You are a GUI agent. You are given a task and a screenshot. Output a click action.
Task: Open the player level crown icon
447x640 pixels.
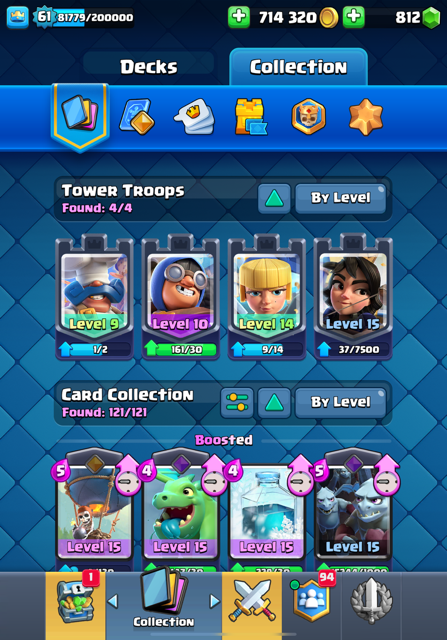click(18, 17)
